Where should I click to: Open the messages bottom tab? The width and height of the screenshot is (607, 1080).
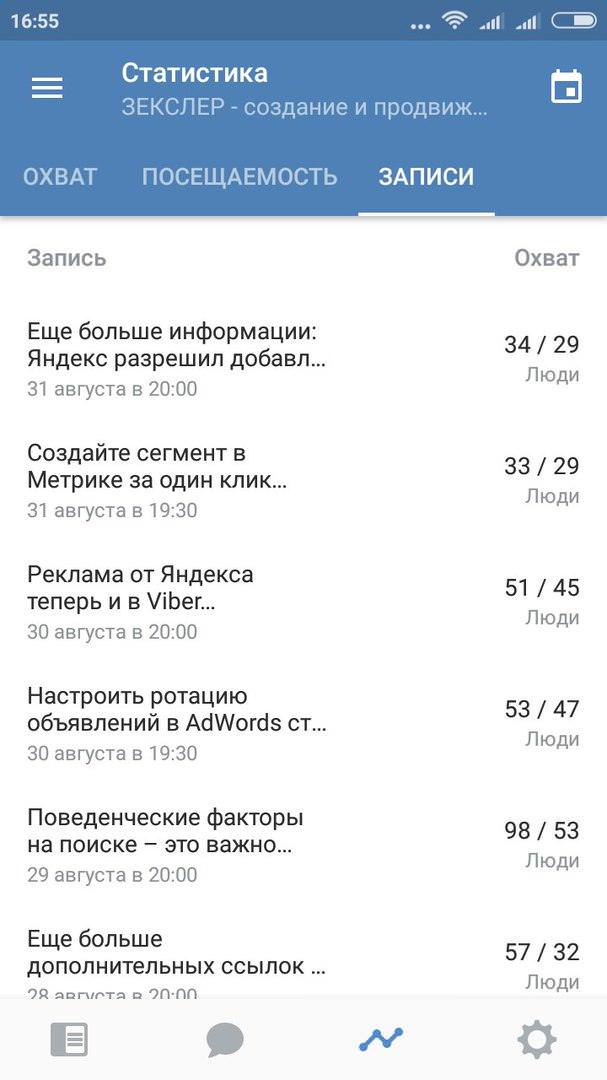coord(225,1039)
